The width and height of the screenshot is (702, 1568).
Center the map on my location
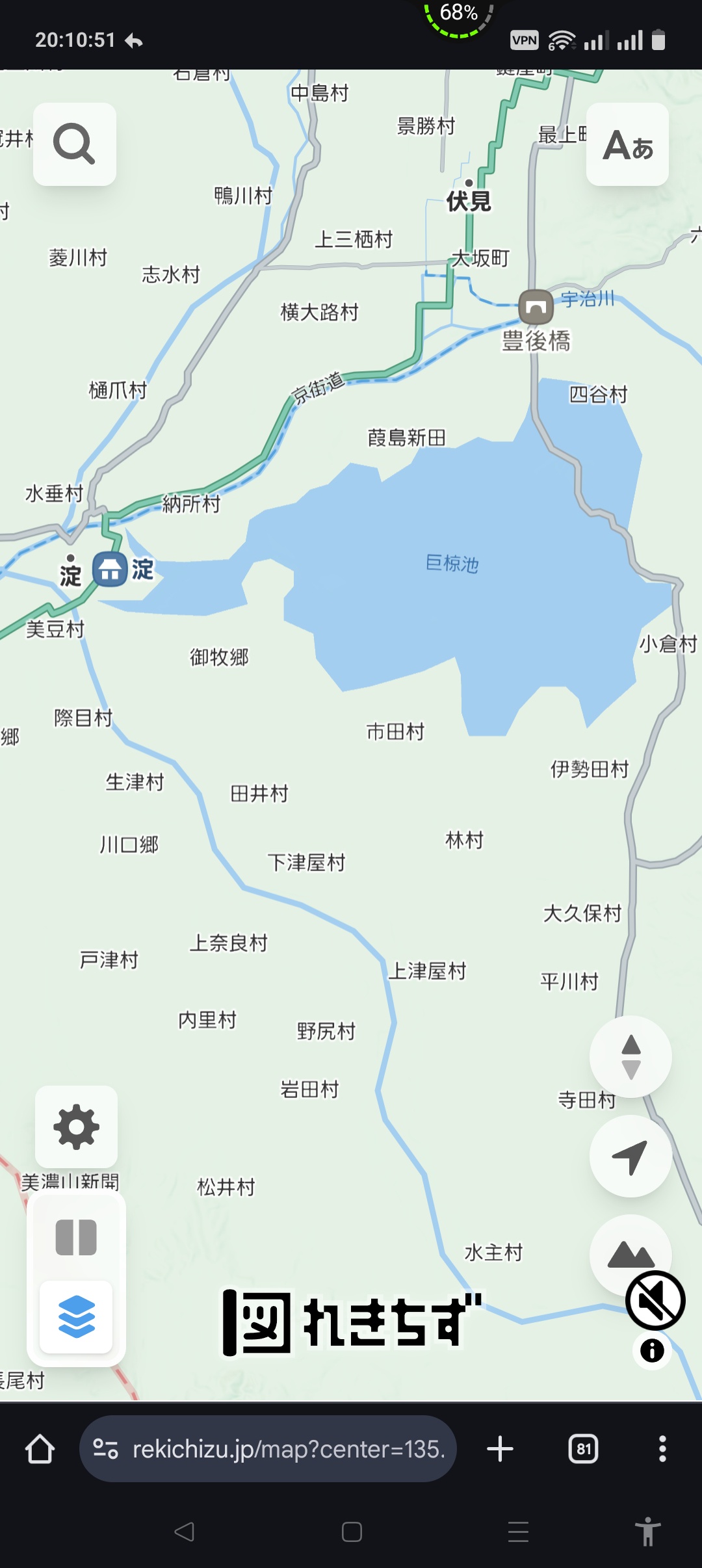630,1156
